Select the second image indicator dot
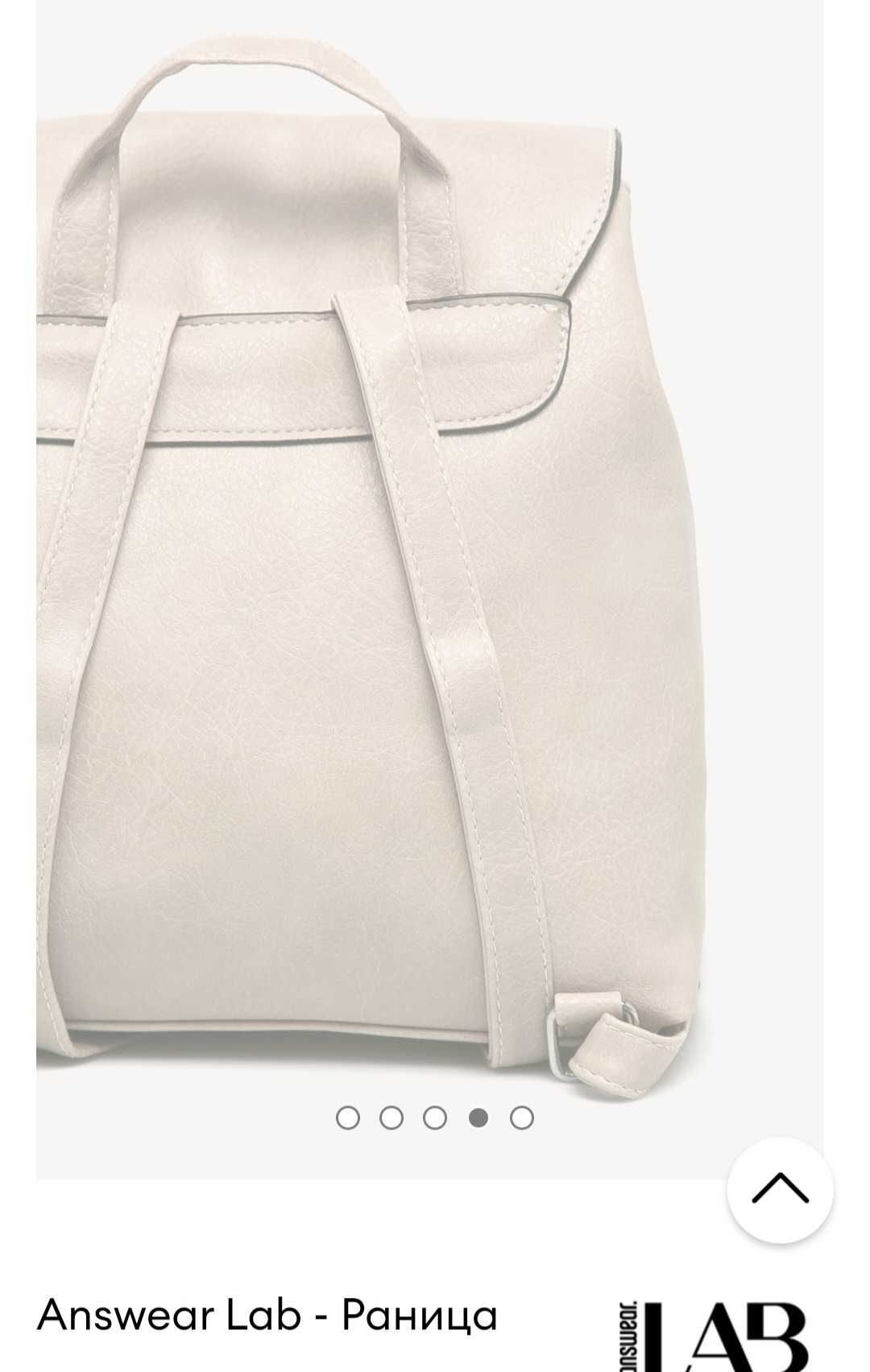Viewport: 870px width, 1372px height. [391, 1118]
